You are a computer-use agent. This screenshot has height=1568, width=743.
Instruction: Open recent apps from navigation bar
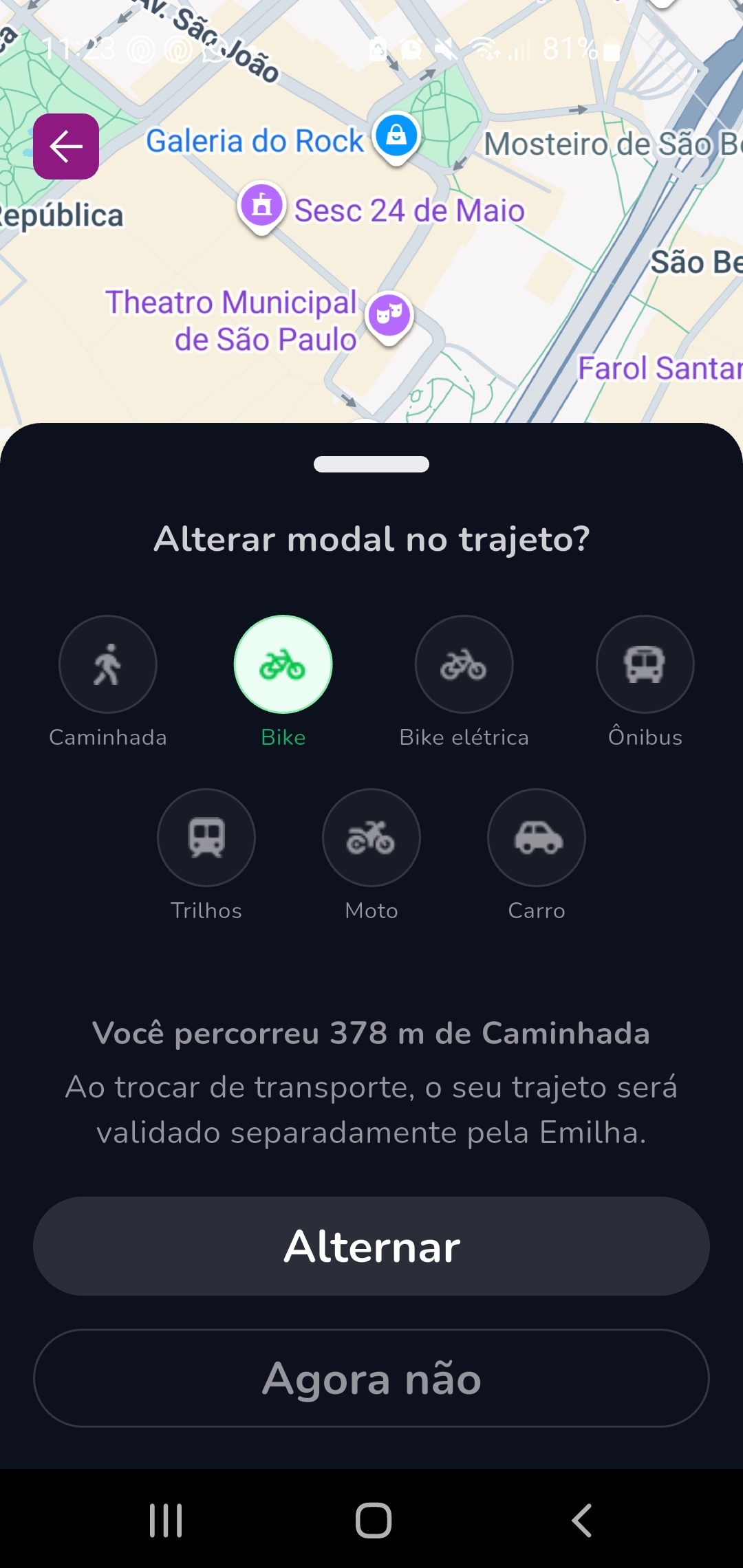tap(166, 1520)
